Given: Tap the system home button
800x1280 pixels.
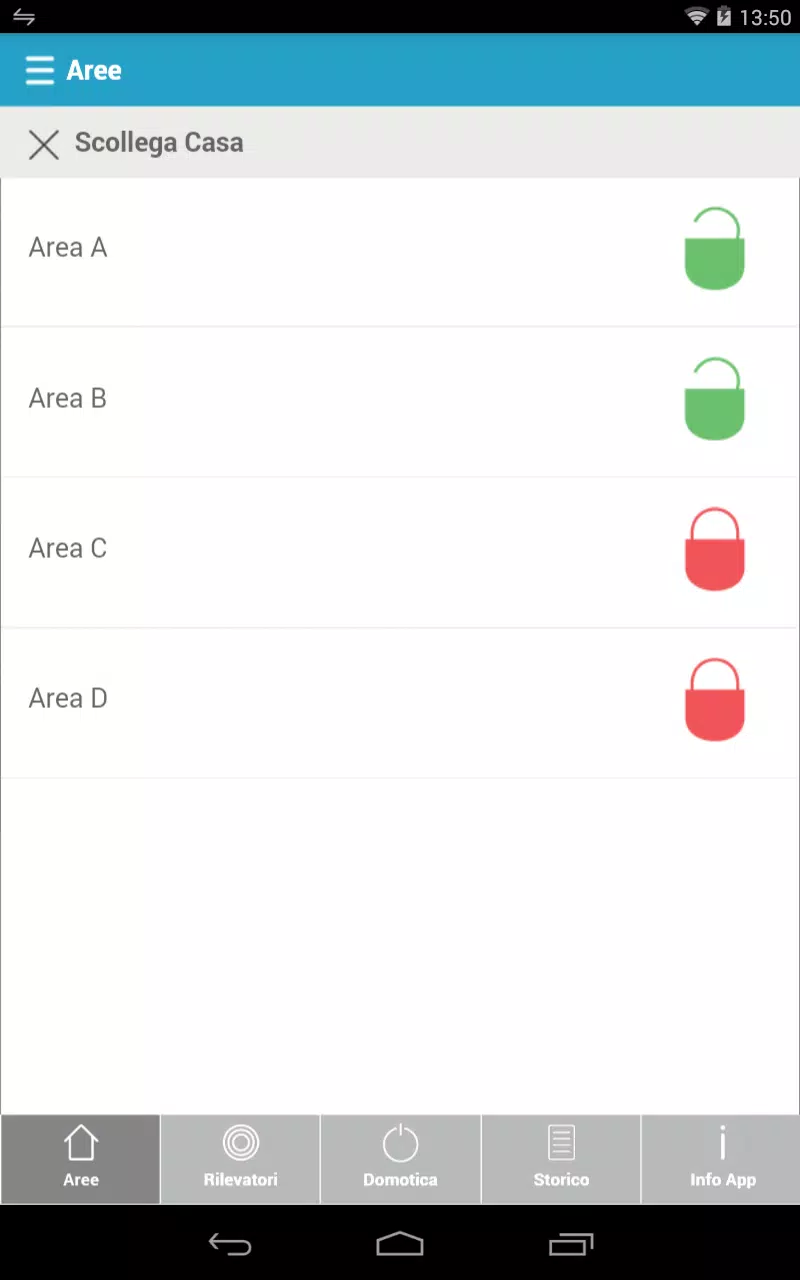Looking at the screenshot, I should 400,1244.
